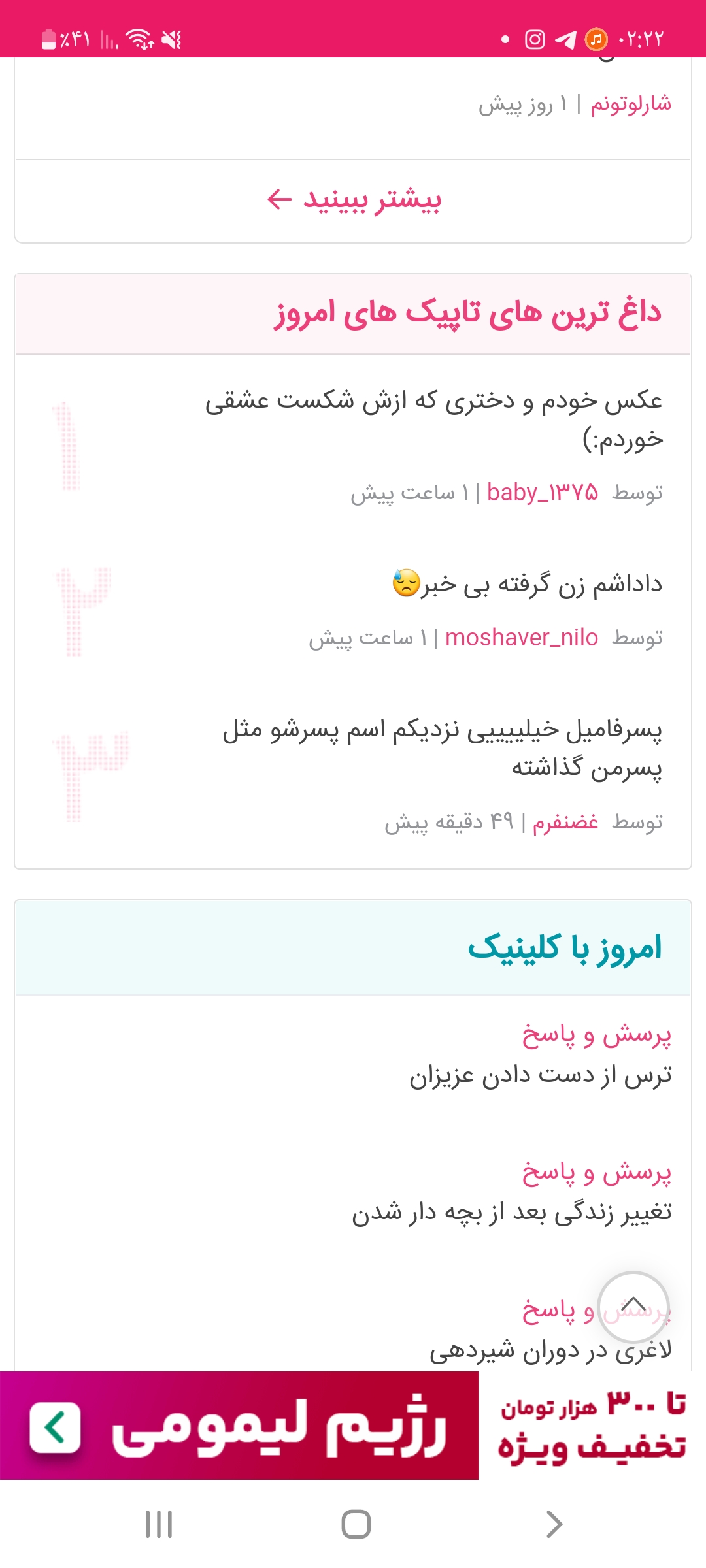Image resolution: width=706 pixels, height=1568 pixels.
Task: View profile of baby_۱۳۷۵
Action: coord(542,493)
